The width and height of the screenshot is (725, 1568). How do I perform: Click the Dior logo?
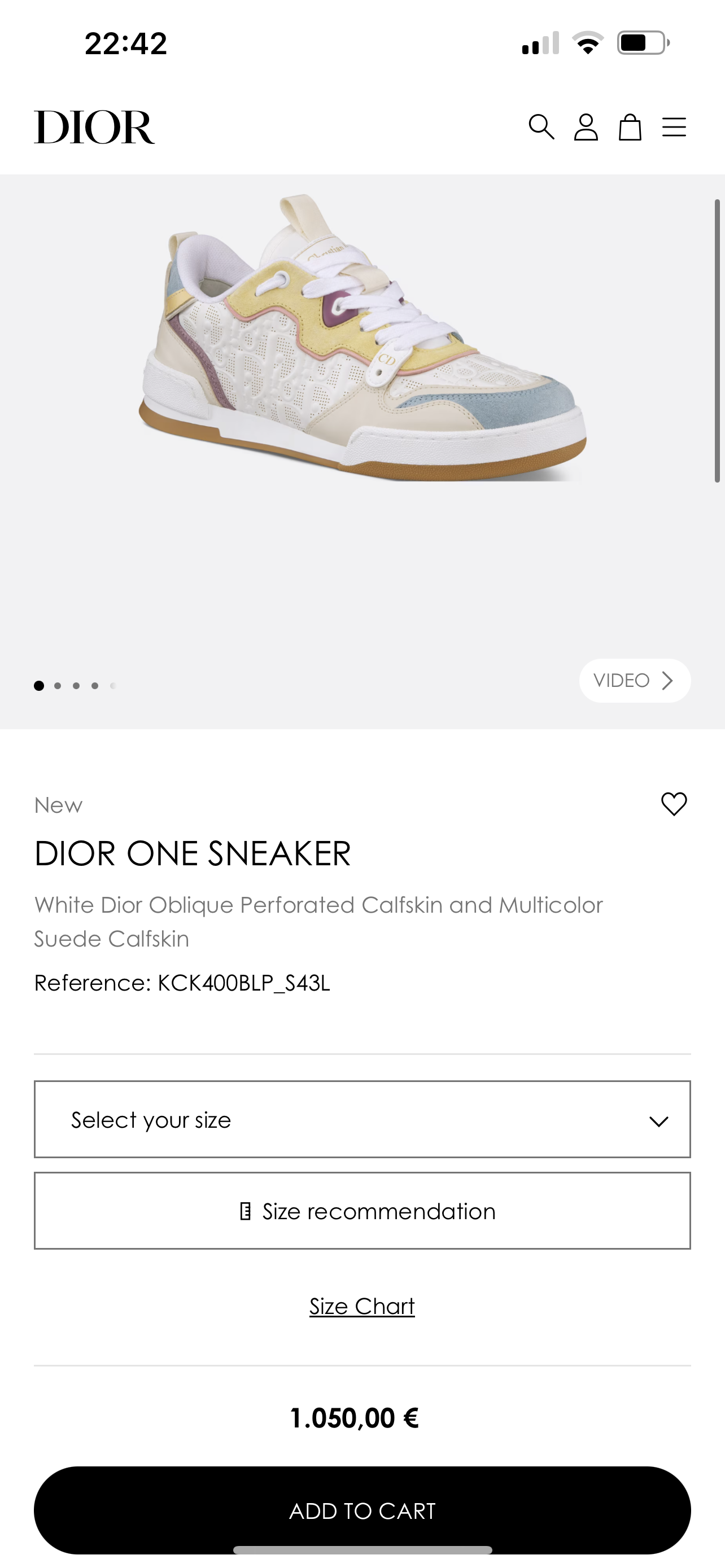pos(95,127)
